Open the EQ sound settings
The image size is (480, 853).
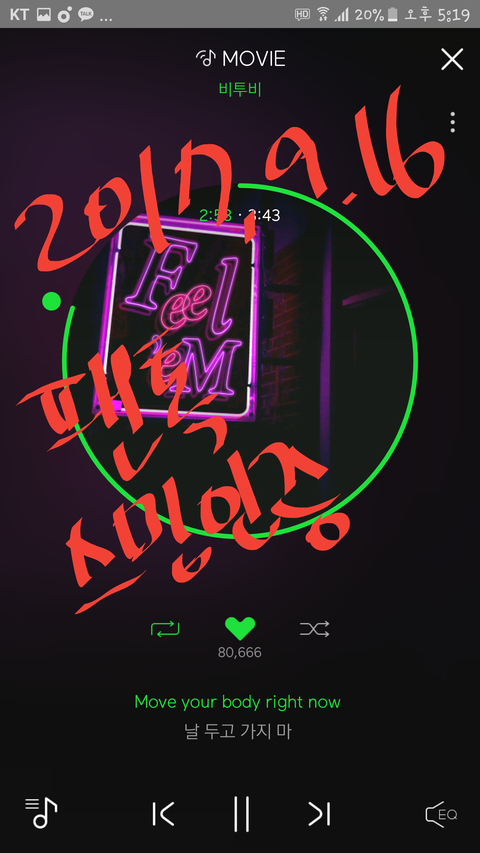coord(441,814)
